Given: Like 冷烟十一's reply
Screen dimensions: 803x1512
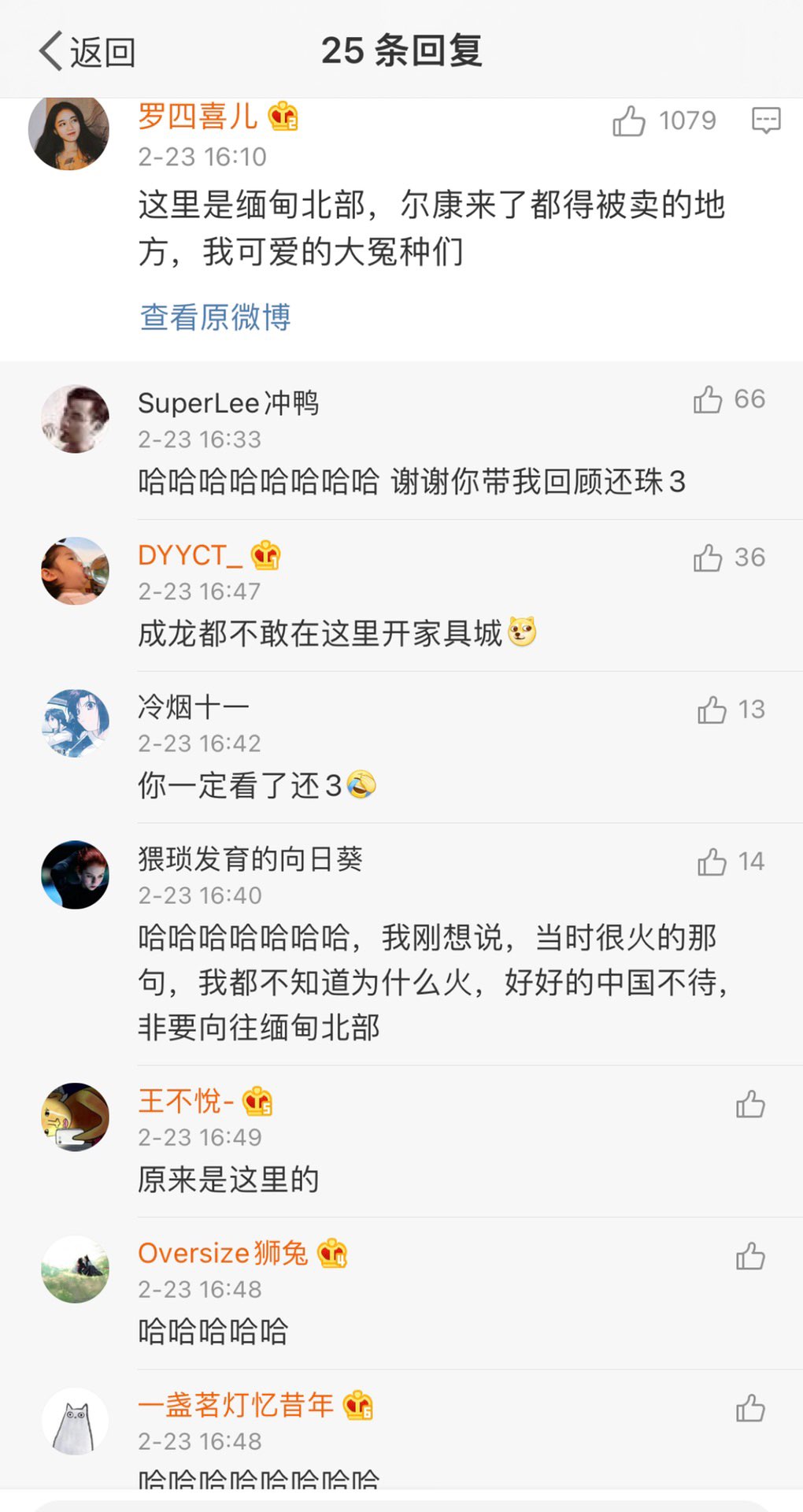Looking at the screenshot, I should click(712, 710).
